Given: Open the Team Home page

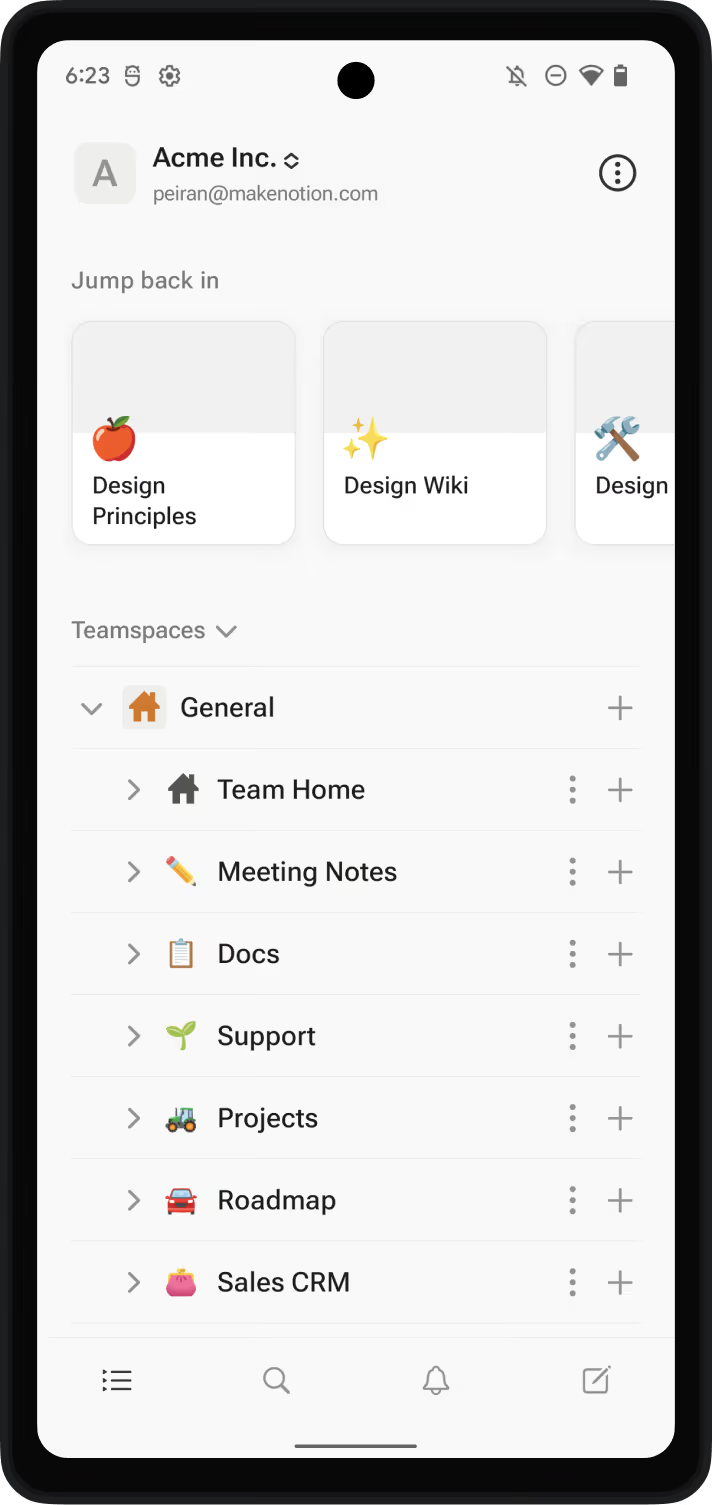Looking at the screenshot, I should pyautogui.click(x=291, y=790).
